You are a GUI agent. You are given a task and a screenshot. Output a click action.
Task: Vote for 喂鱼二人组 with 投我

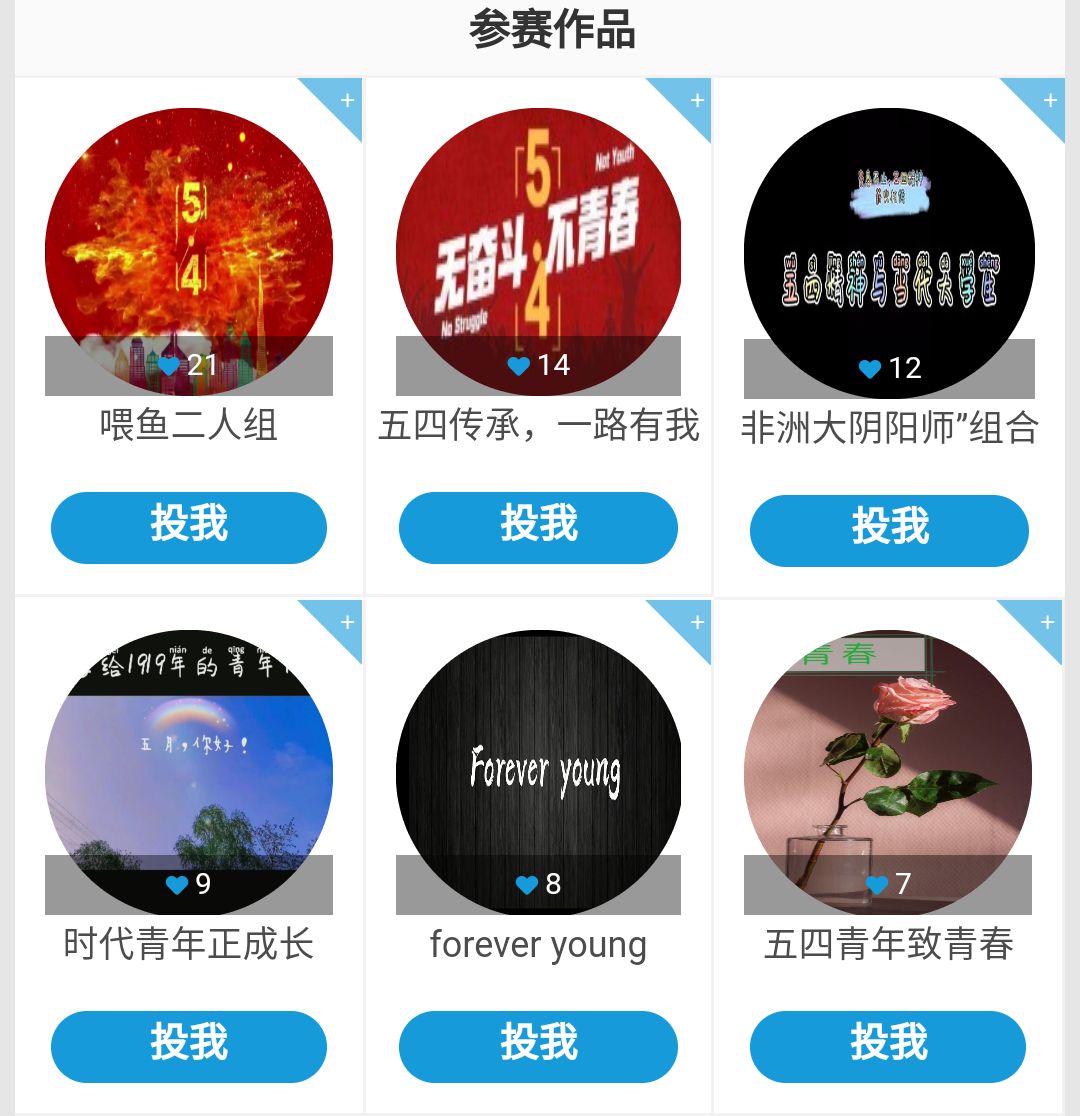coord(189,527)
